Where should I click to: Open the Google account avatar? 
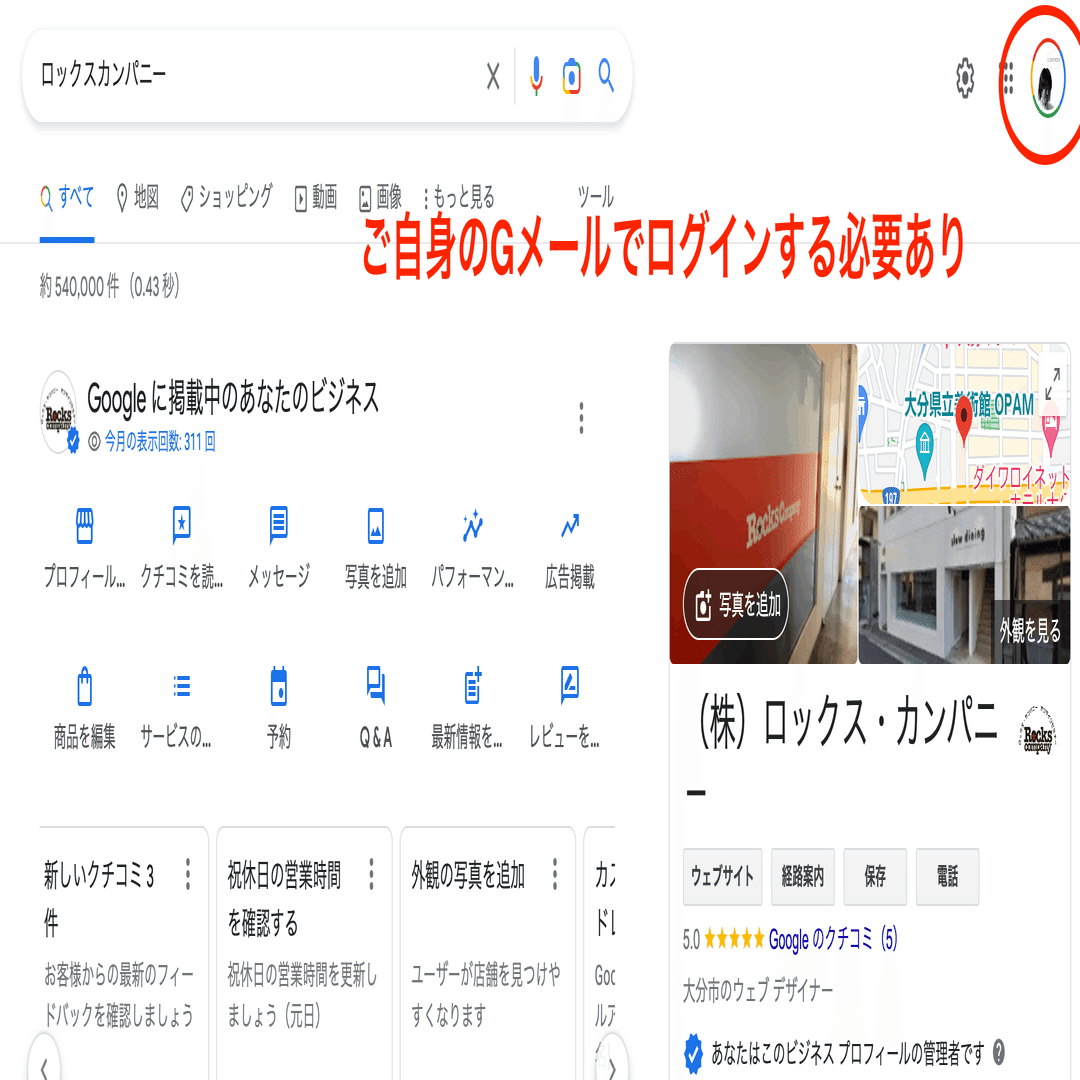pos(1047,78)
